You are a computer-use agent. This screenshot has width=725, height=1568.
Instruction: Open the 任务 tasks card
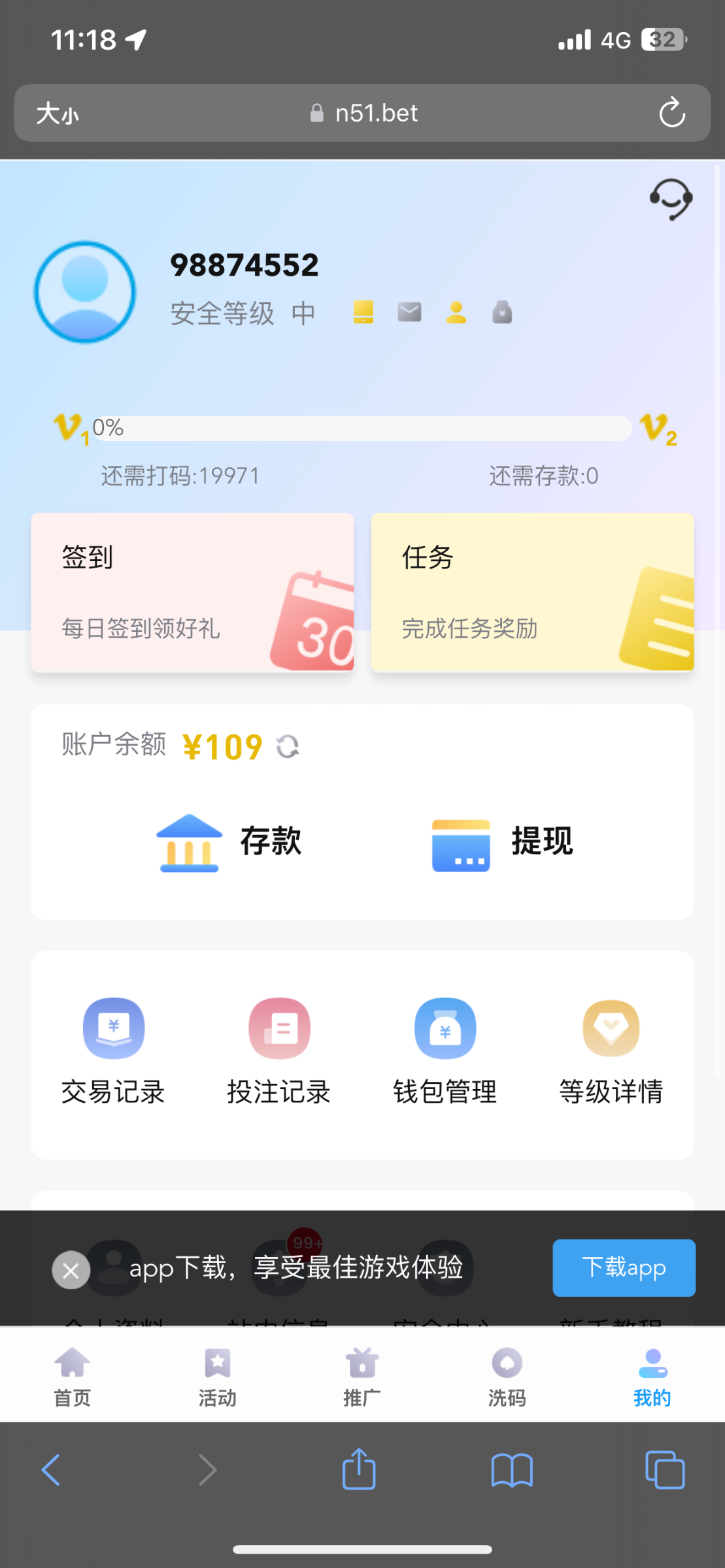pyautogui.click(x=532, y=591)
